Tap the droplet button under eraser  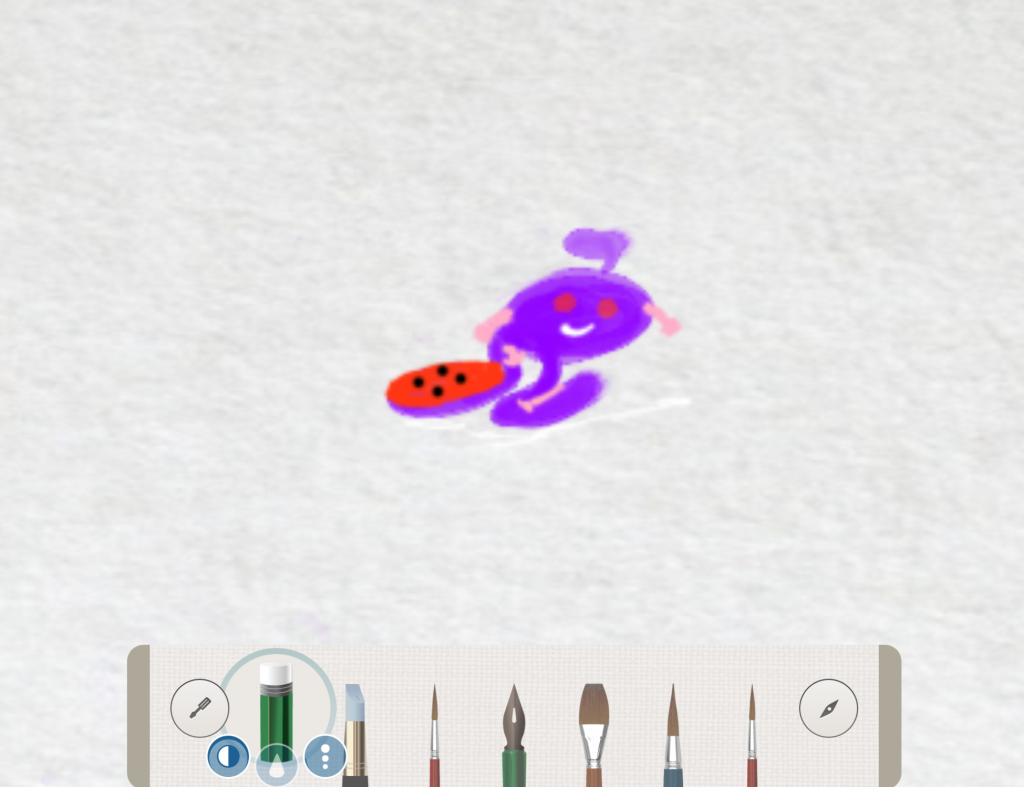pyautogui.click(x=277, y=765)
